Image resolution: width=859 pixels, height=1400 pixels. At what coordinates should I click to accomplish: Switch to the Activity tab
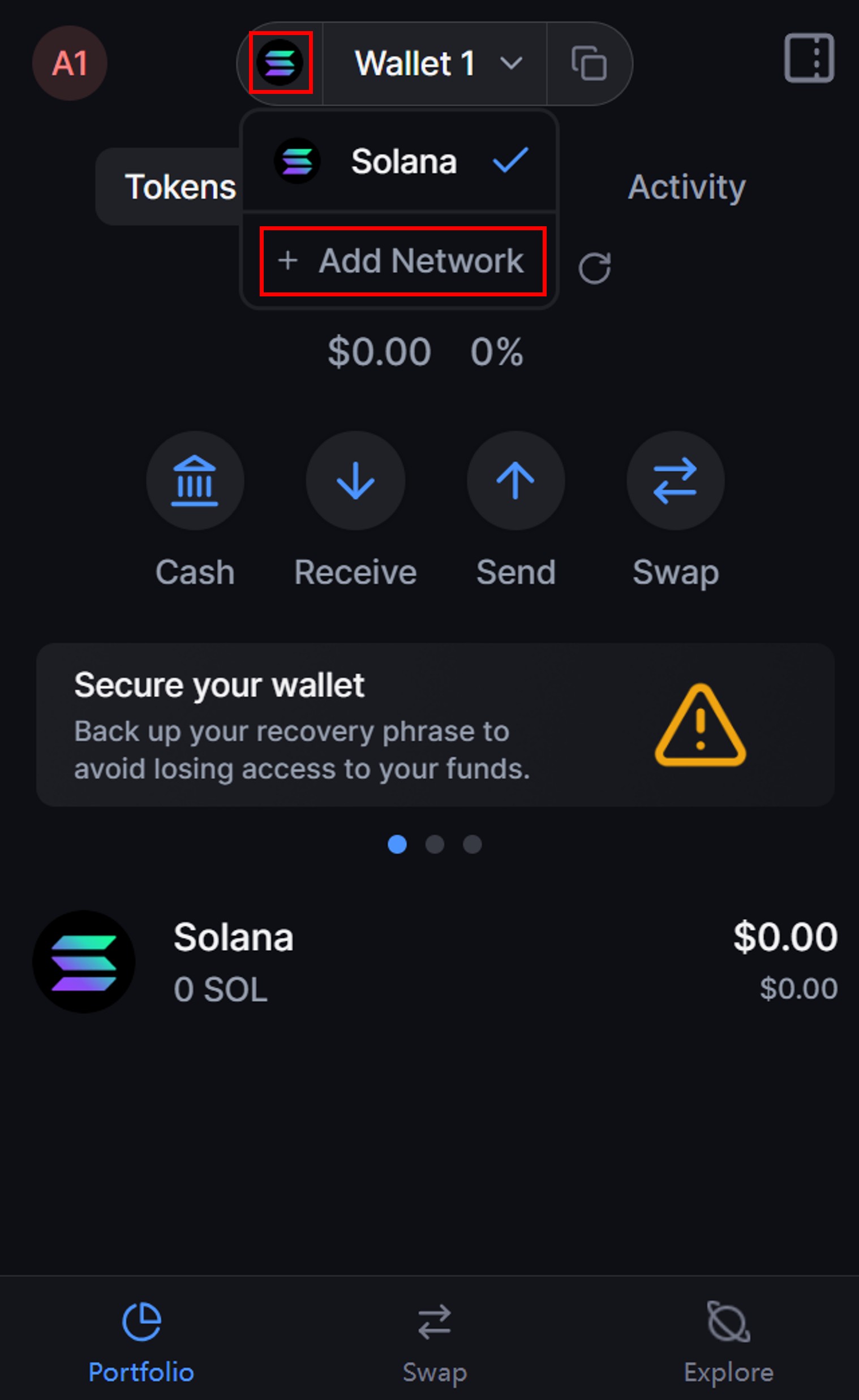pyautogui.click(x=686, y=187)
